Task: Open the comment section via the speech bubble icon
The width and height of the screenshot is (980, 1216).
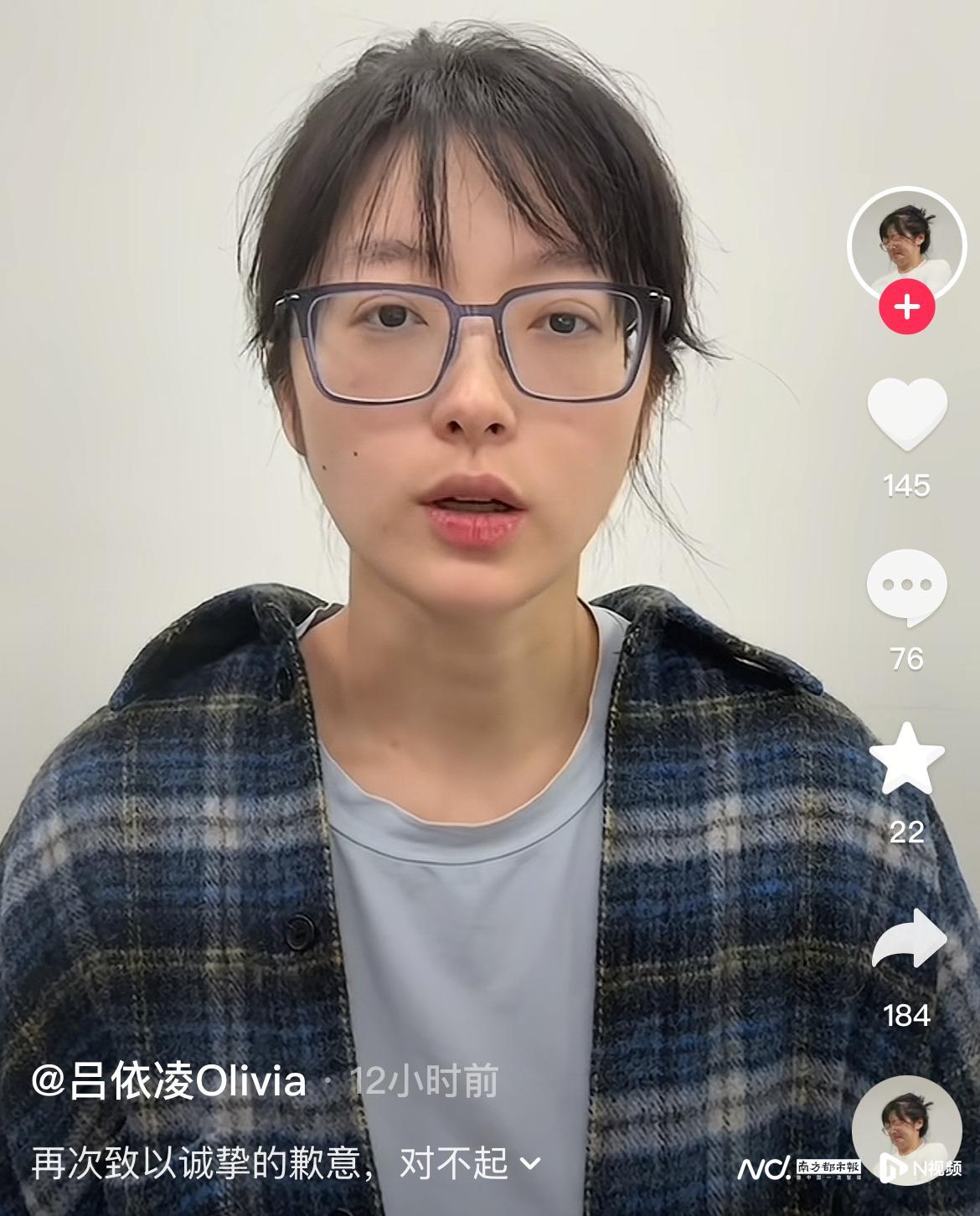Action: [x=906, y=584]
